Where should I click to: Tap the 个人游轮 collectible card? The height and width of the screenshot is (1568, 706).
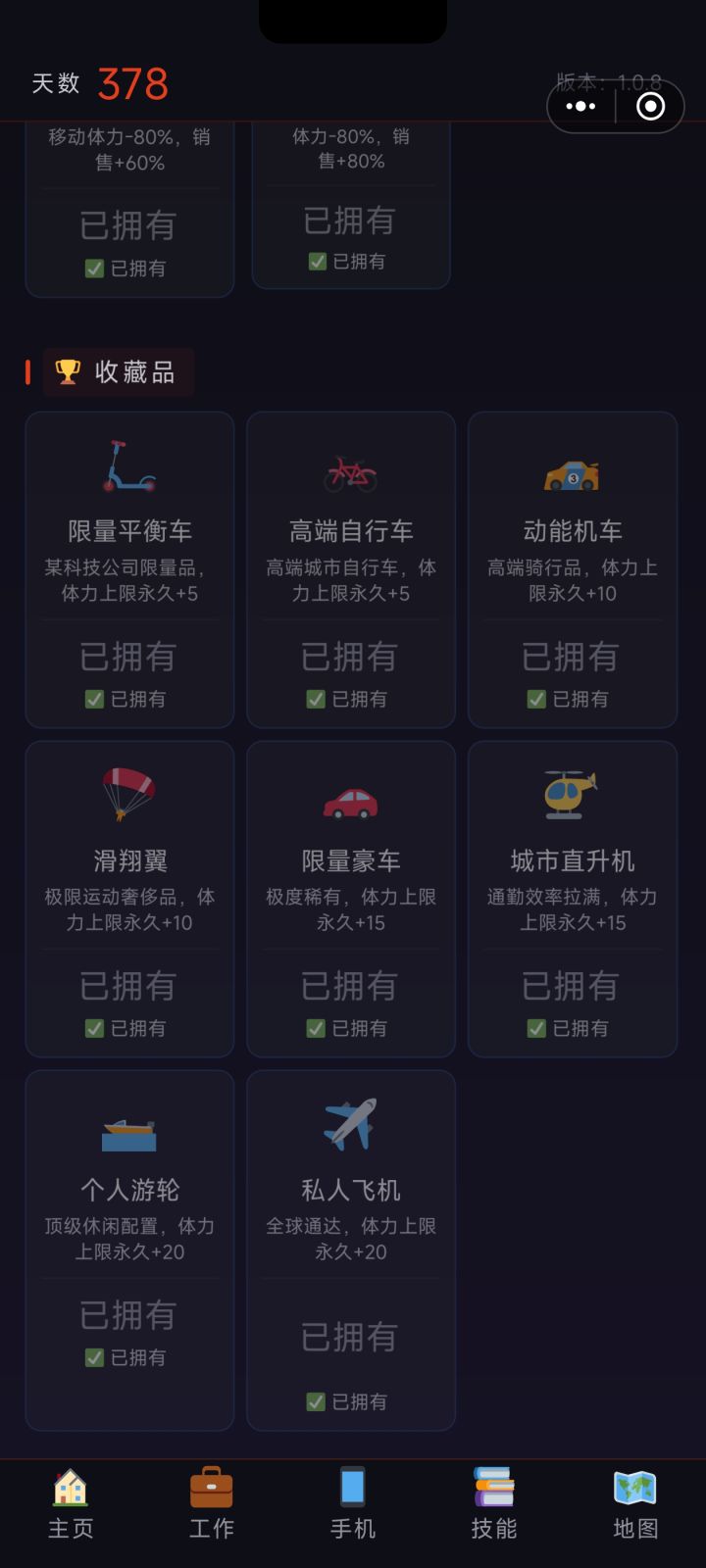tap(129, 1250)
